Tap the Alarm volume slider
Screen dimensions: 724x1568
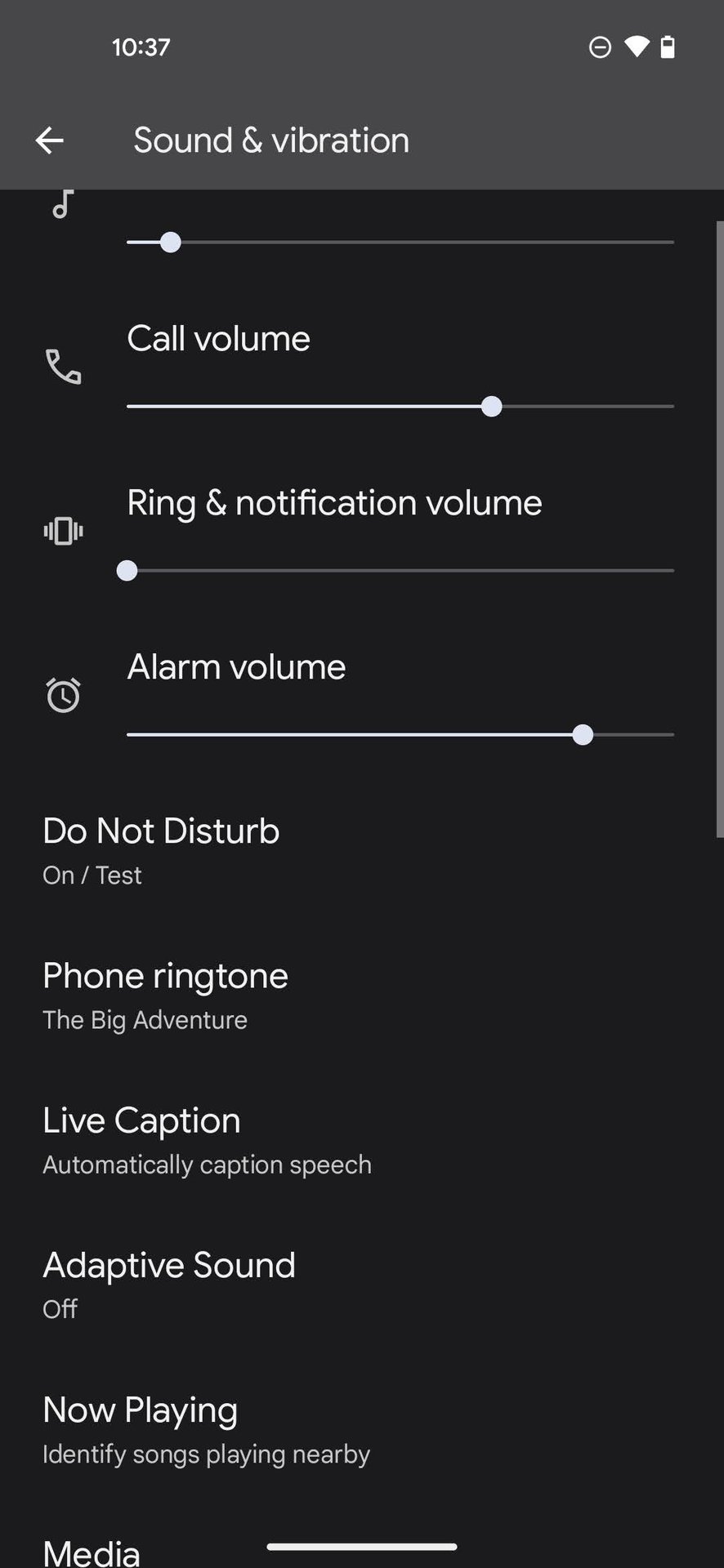point(400,734)
